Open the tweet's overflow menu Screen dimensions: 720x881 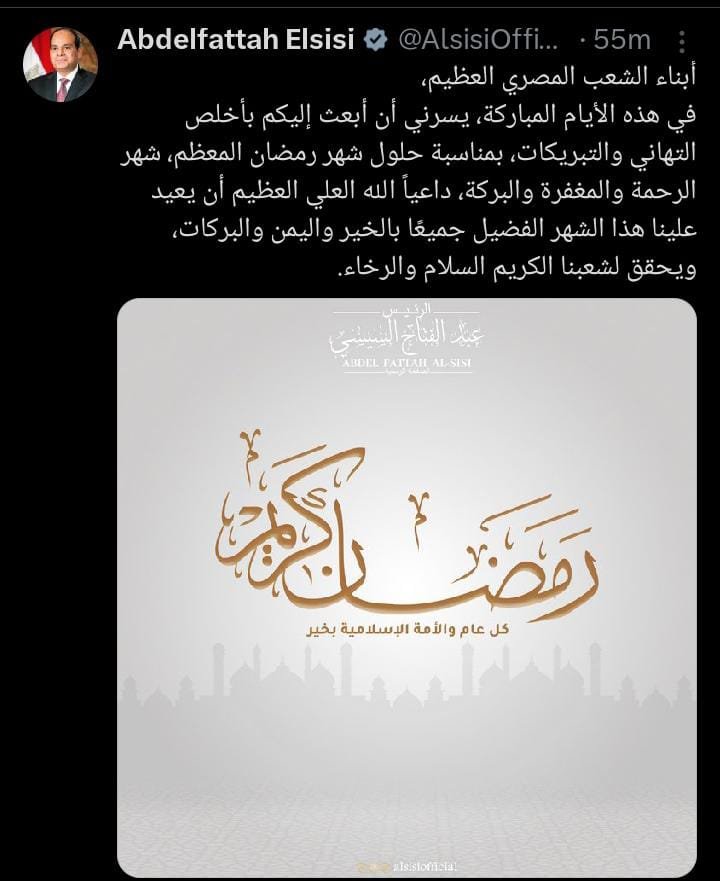pyautogui.click(x=682, y=41)
